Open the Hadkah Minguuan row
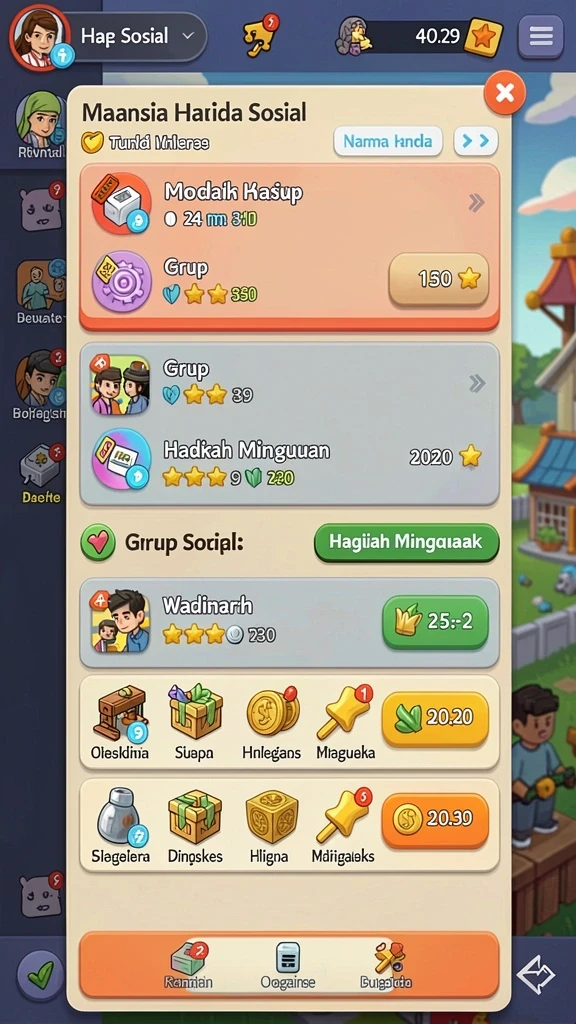This screenshot has height=1024, width=576. 289,462
